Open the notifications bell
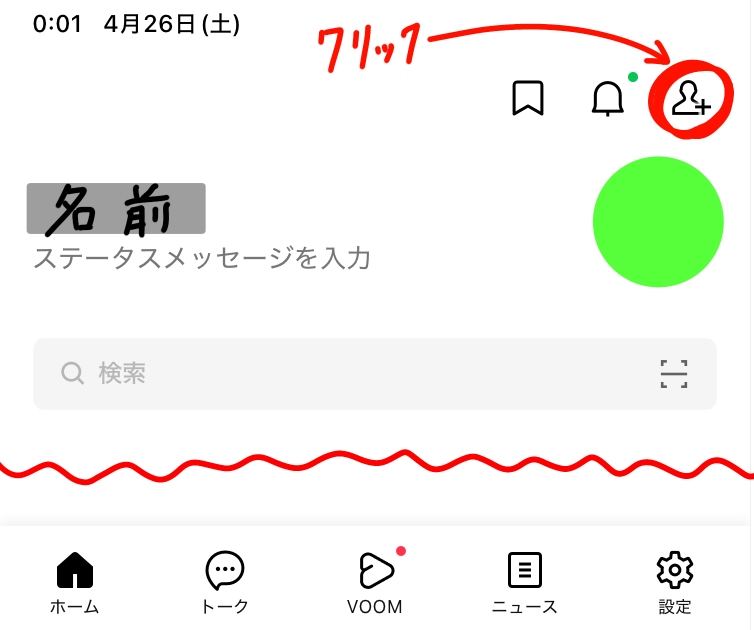 pos(607,98)
